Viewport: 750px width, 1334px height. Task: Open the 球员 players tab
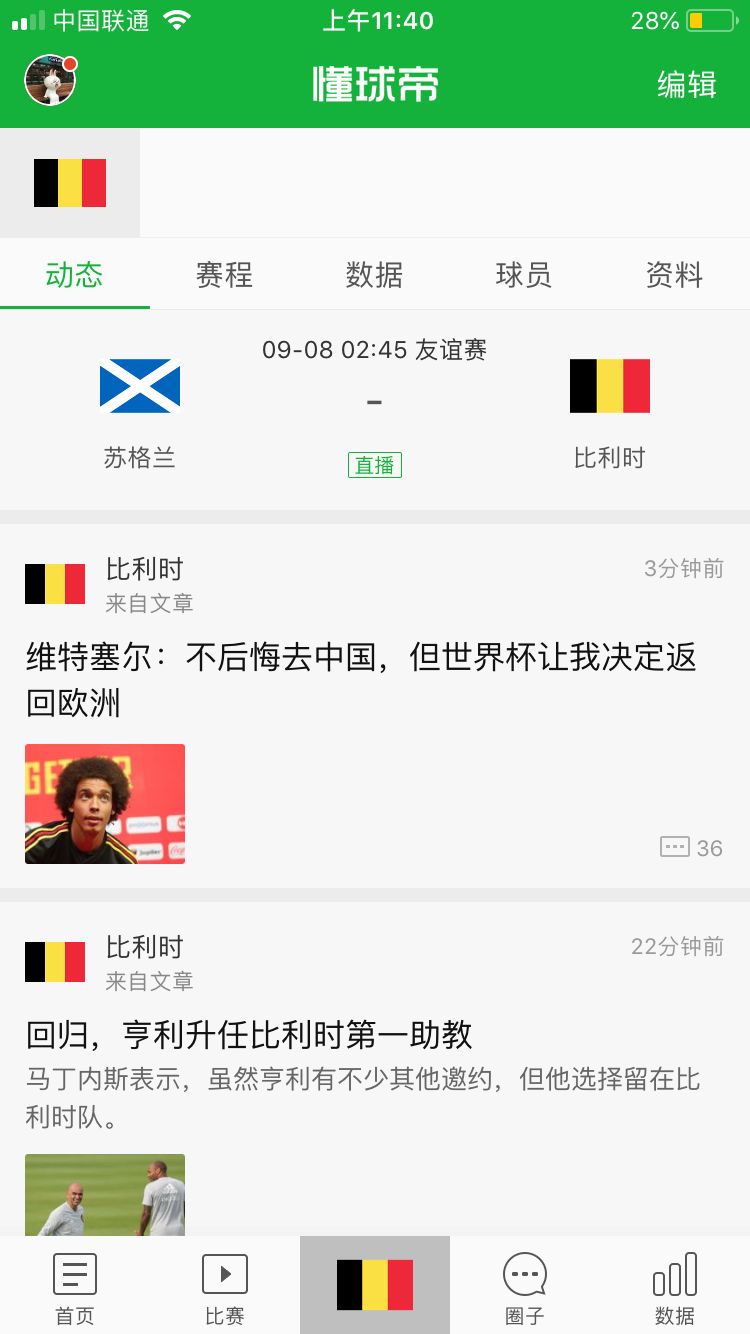point(524,275)
